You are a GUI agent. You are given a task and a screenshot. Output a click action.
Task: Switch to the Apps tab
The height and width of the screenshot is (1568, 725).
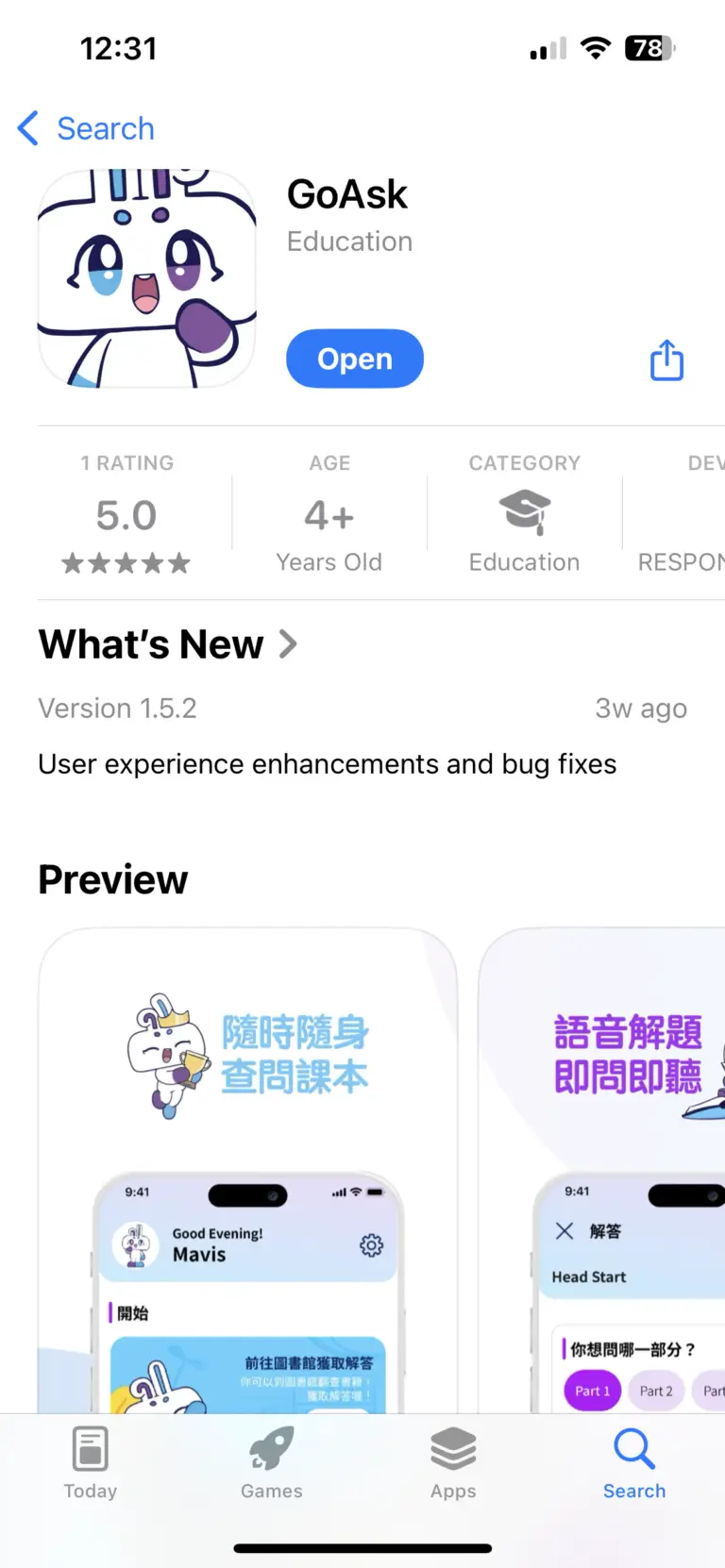[x=453, y=1462]
